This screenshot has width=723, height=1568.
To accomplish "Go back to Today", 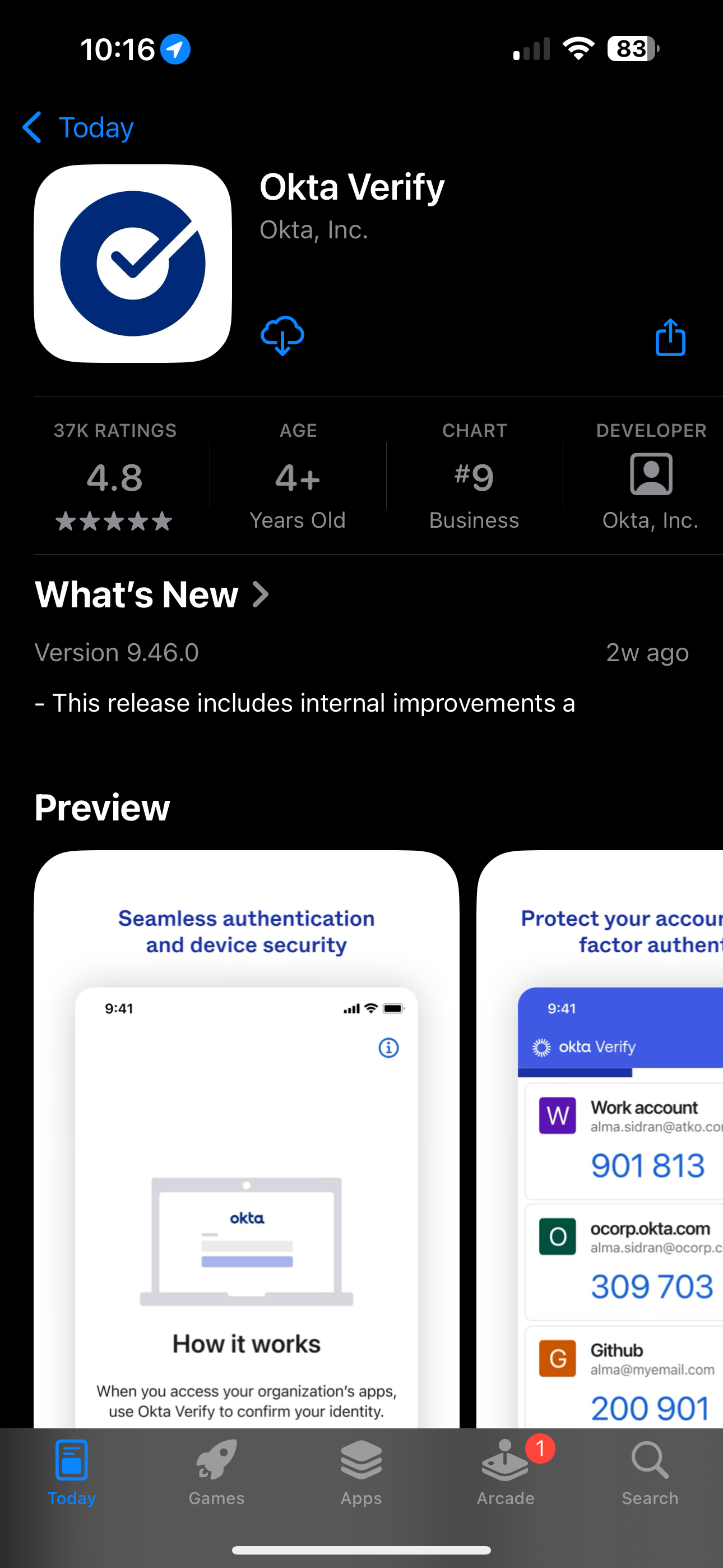I will (78, 128).
